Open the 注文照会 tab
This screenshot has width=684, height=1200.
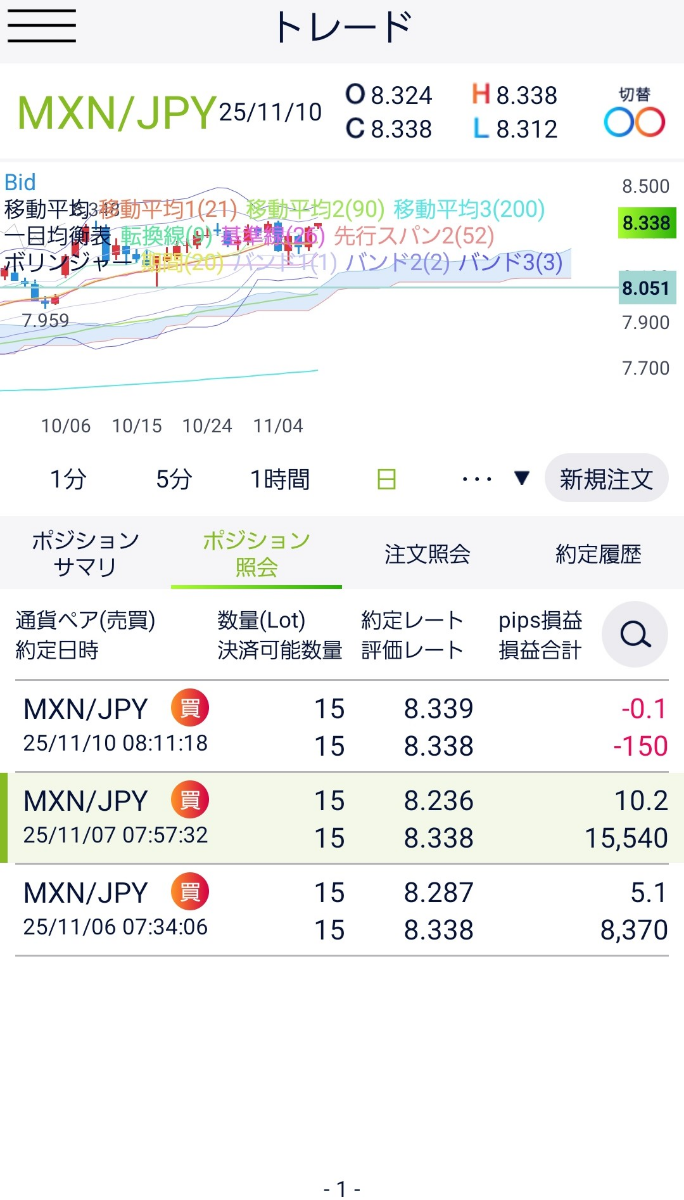coord(427,554)
